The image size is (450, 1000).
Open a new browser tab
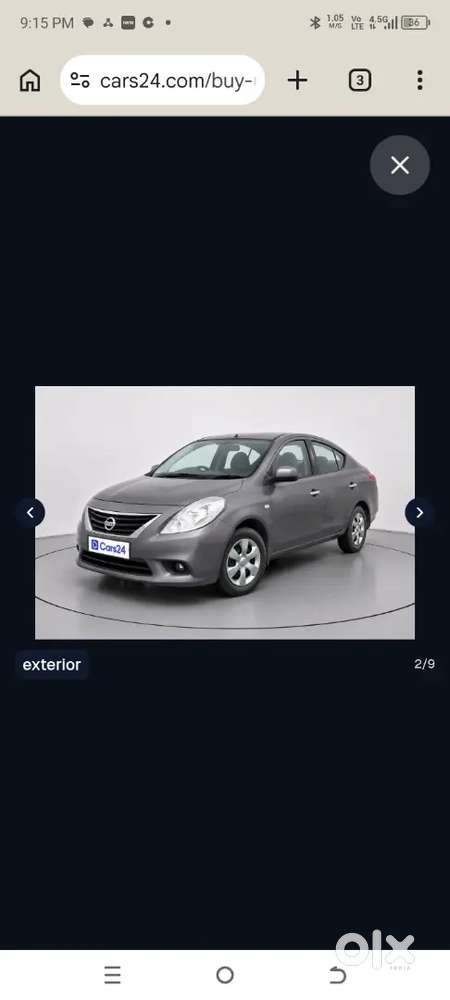tap(297, 80)
